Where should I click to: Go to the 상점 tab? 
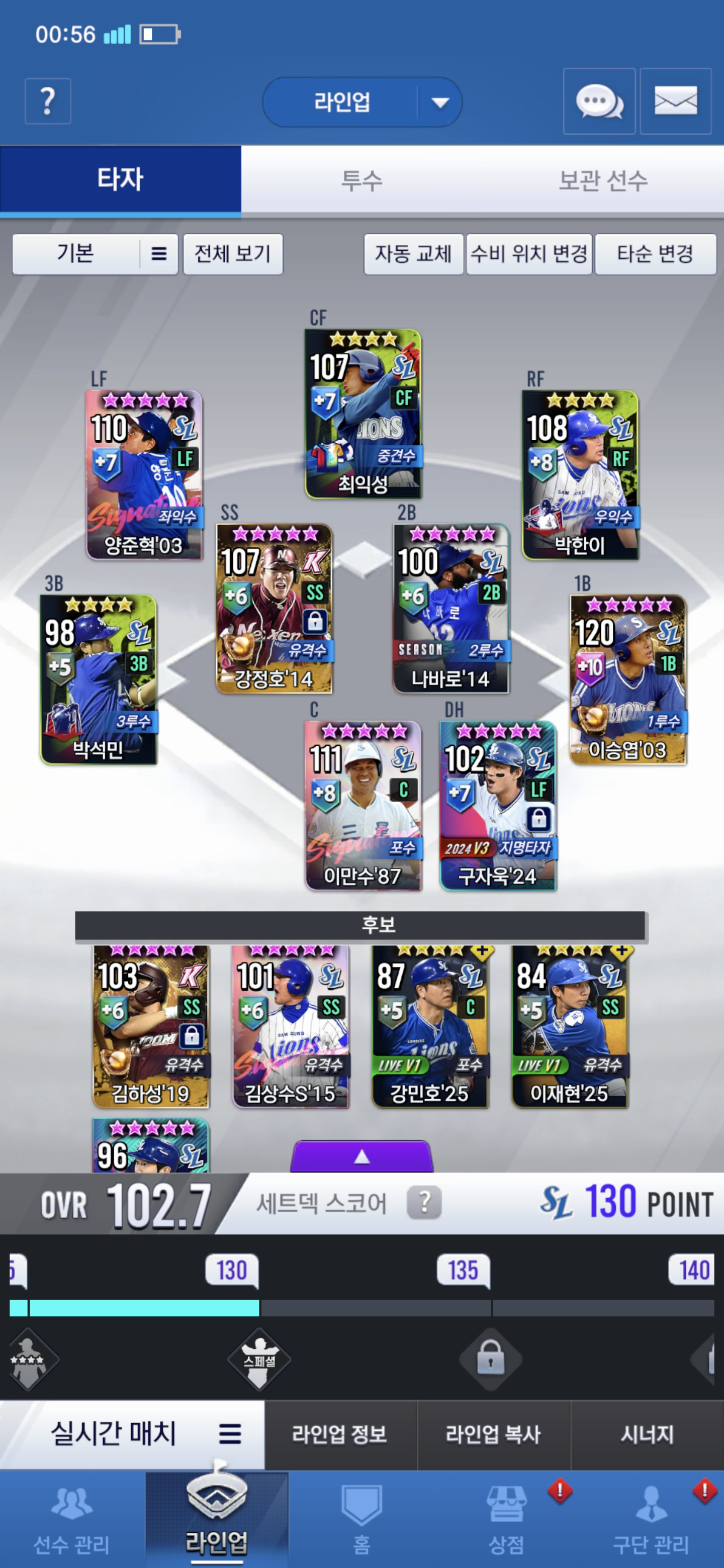[507, 1519]
